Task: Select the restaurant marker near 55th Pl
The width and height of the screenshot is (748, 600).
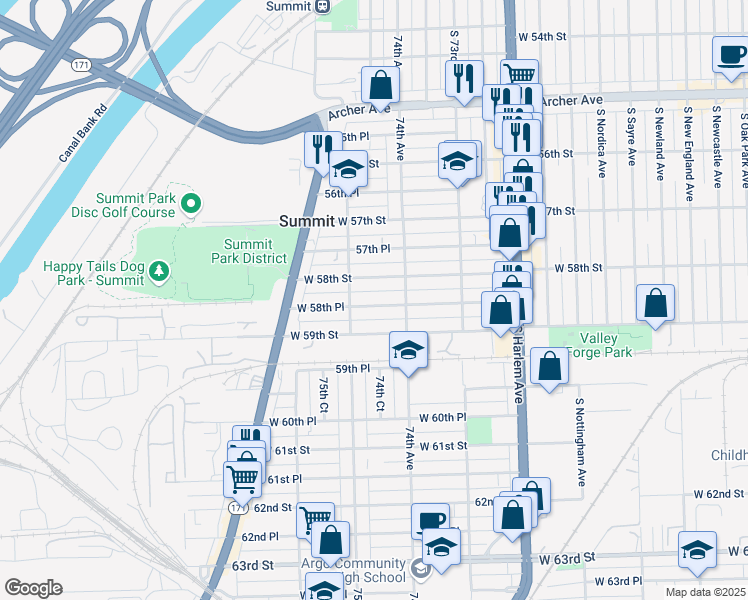Action: coord(322,150)
